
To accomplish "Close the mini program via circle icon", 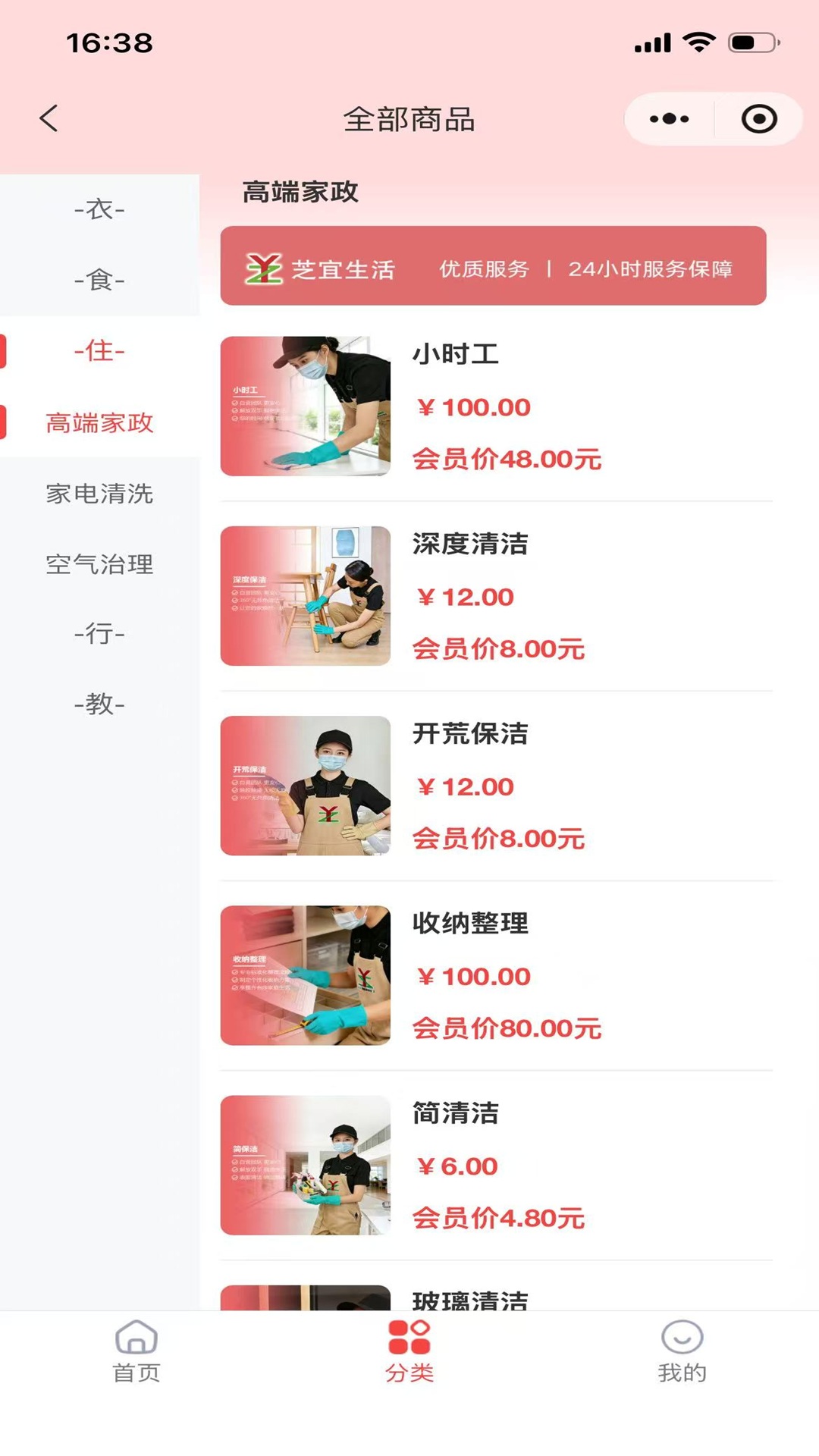I will point(759,119).
